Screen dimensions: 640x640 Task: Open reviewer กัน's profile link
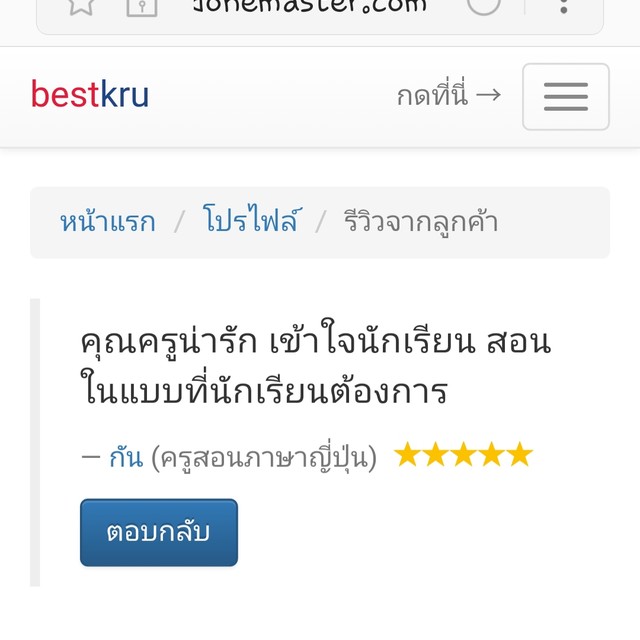click(125, 458)
